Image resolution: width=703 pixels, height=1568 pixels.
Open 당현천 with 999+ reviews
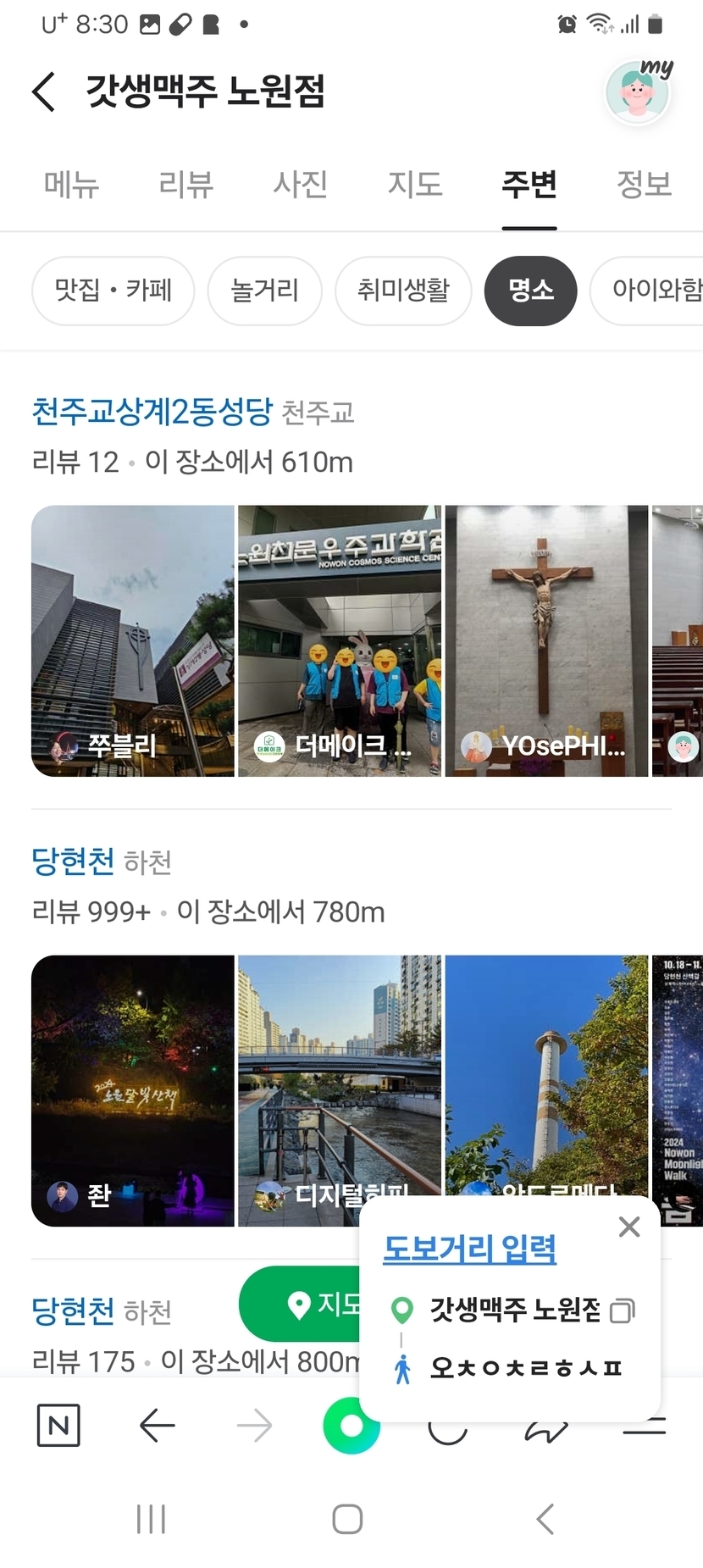pyautogui.click(x=73, y=862)
